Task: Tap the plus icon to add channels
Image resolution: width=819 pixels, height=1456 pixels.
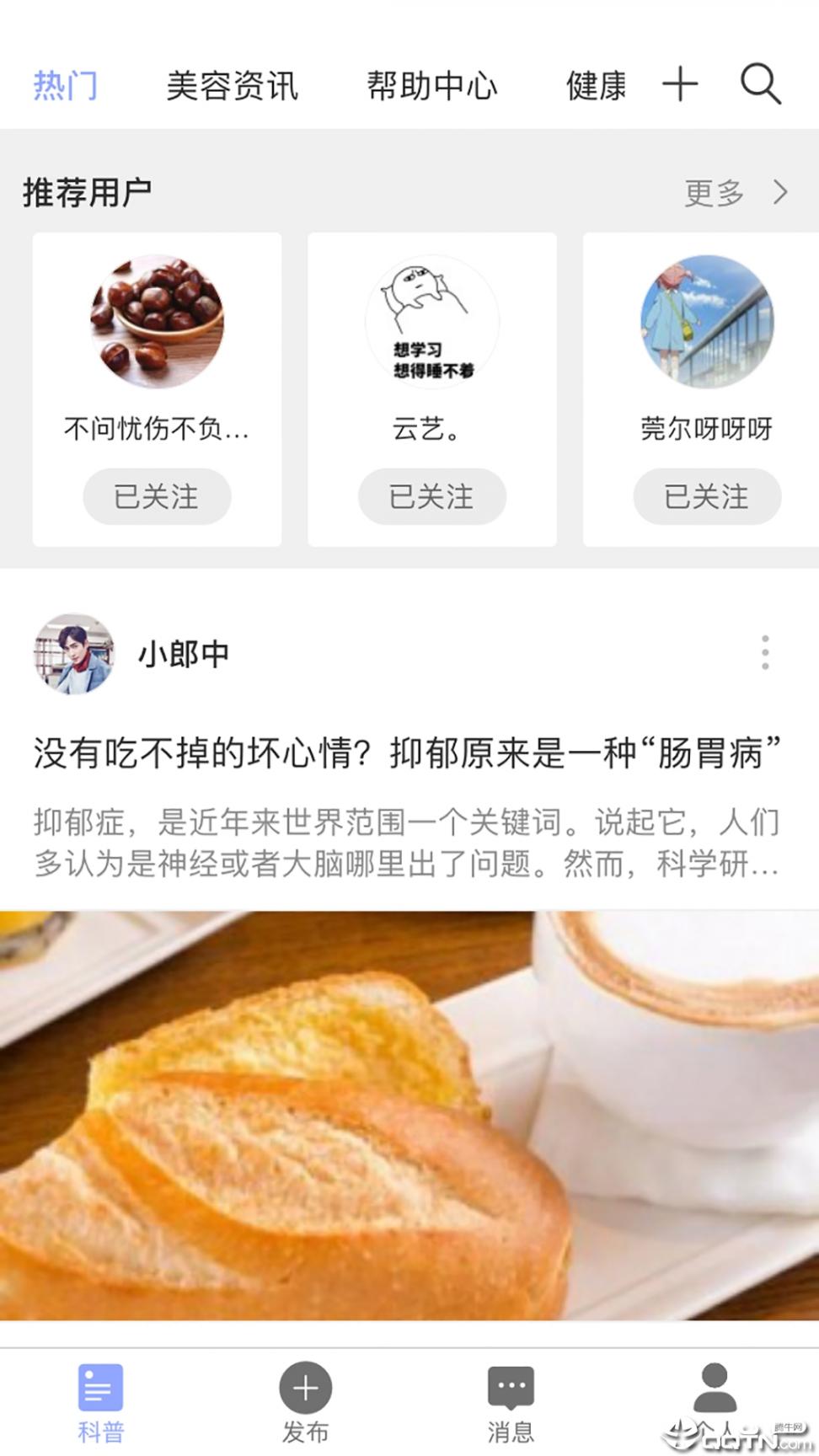Action: (680, 84)
